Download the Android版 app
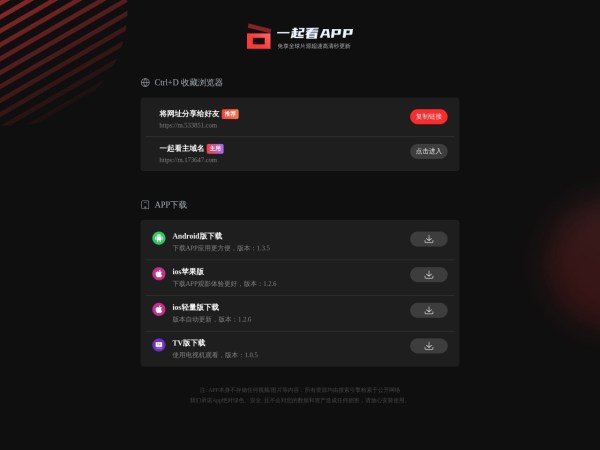This screenshot has width=600, height=450. [428, 239]
